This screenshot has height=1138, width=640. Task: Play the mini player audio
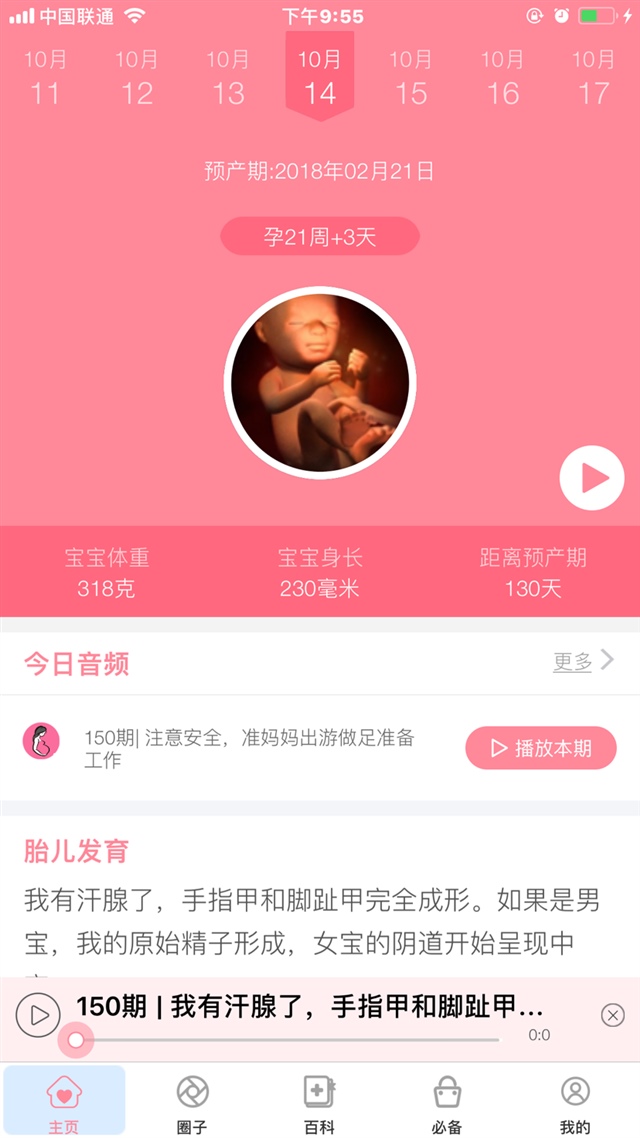38,1015
